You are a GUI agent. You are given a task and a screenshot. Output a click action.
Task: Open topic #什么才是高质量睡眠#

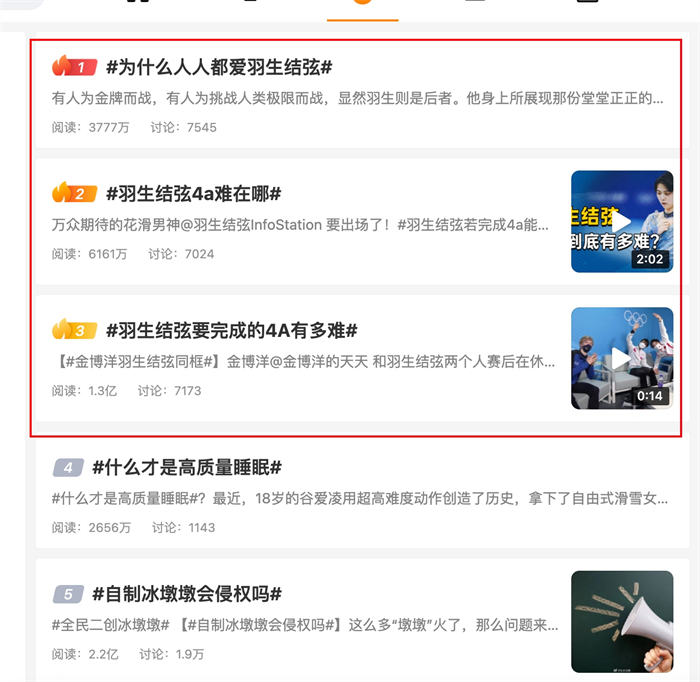186,467
